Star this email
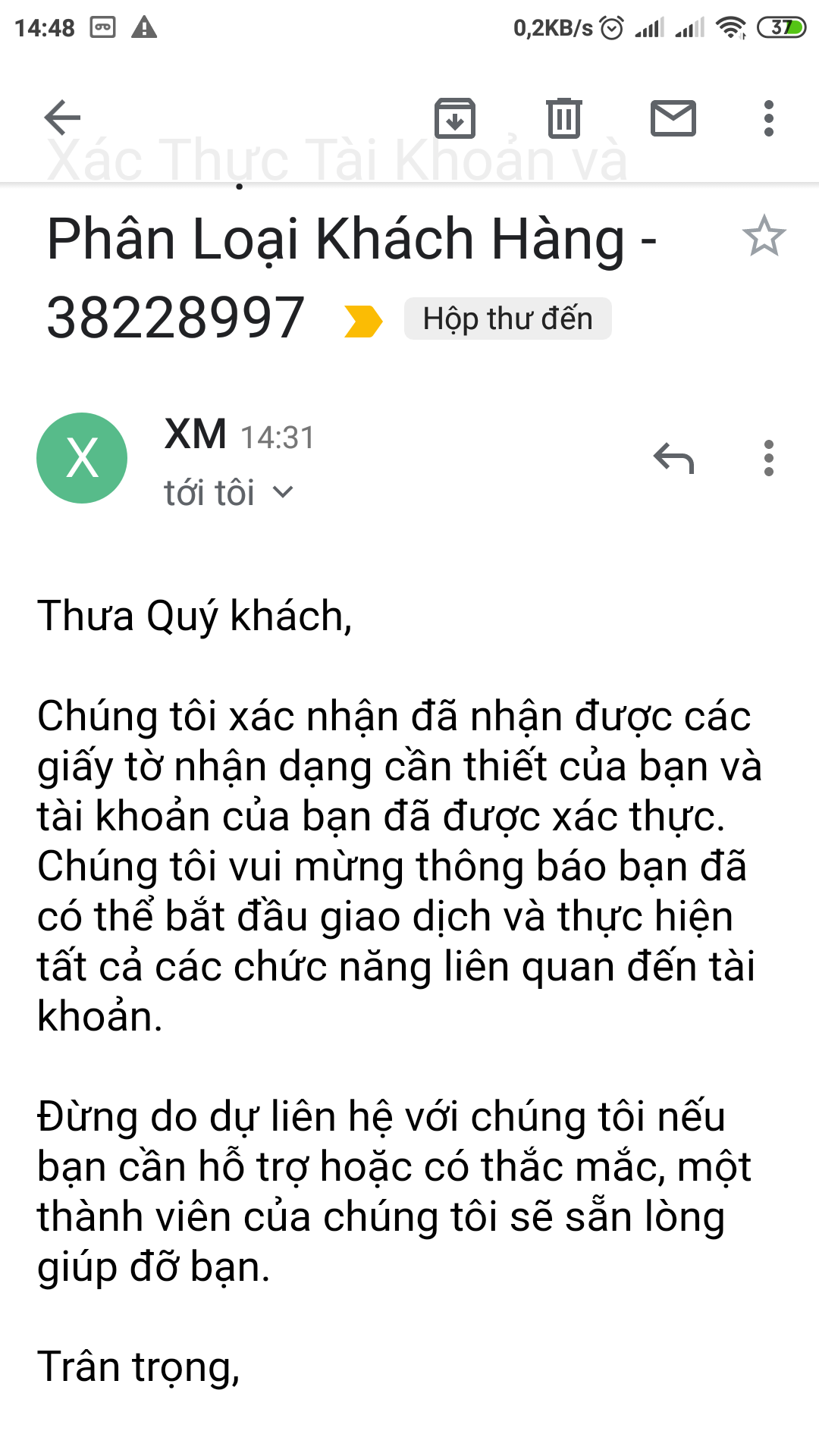 [x=764, y=237]
